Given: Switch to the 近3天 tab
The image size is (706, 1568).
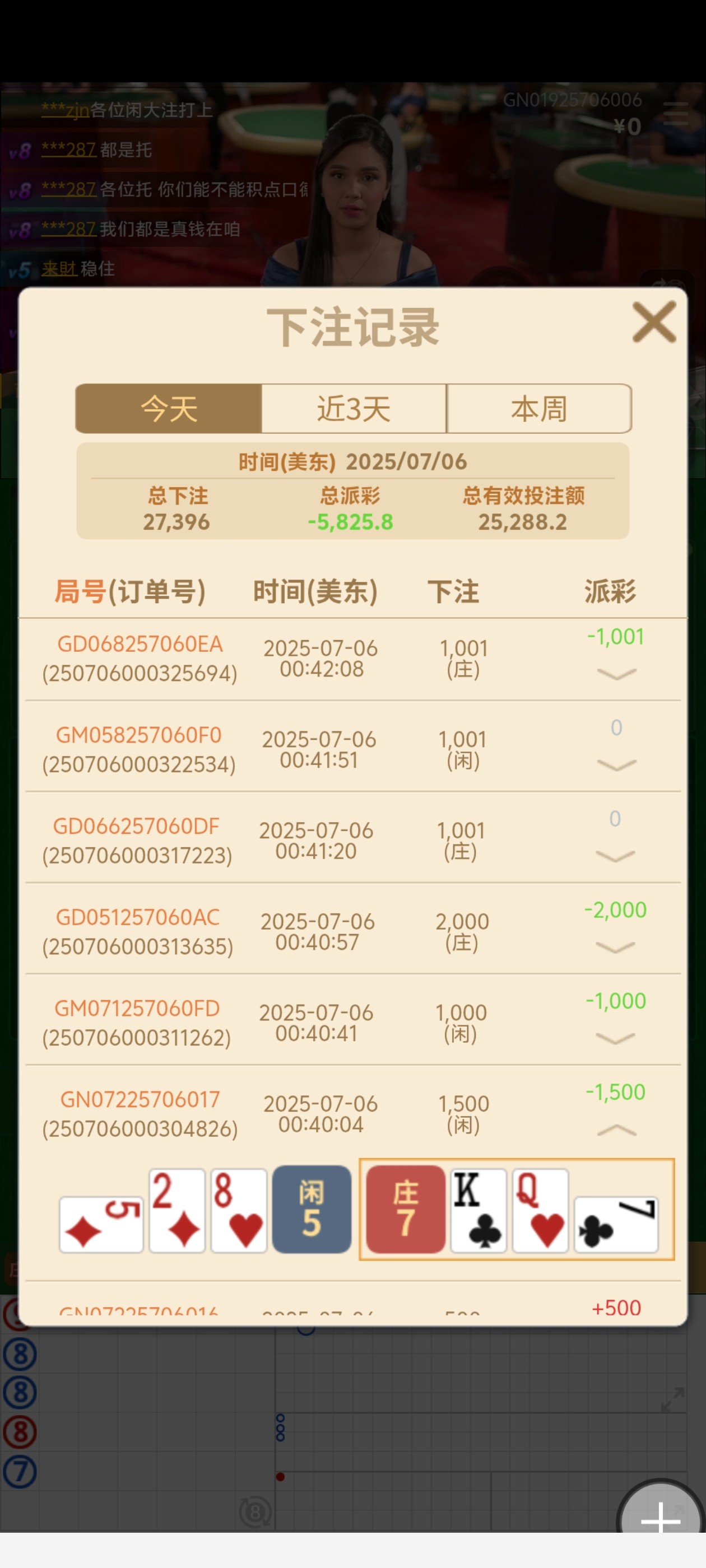Looking at the screenshot, I should click(x=354, y=408).
